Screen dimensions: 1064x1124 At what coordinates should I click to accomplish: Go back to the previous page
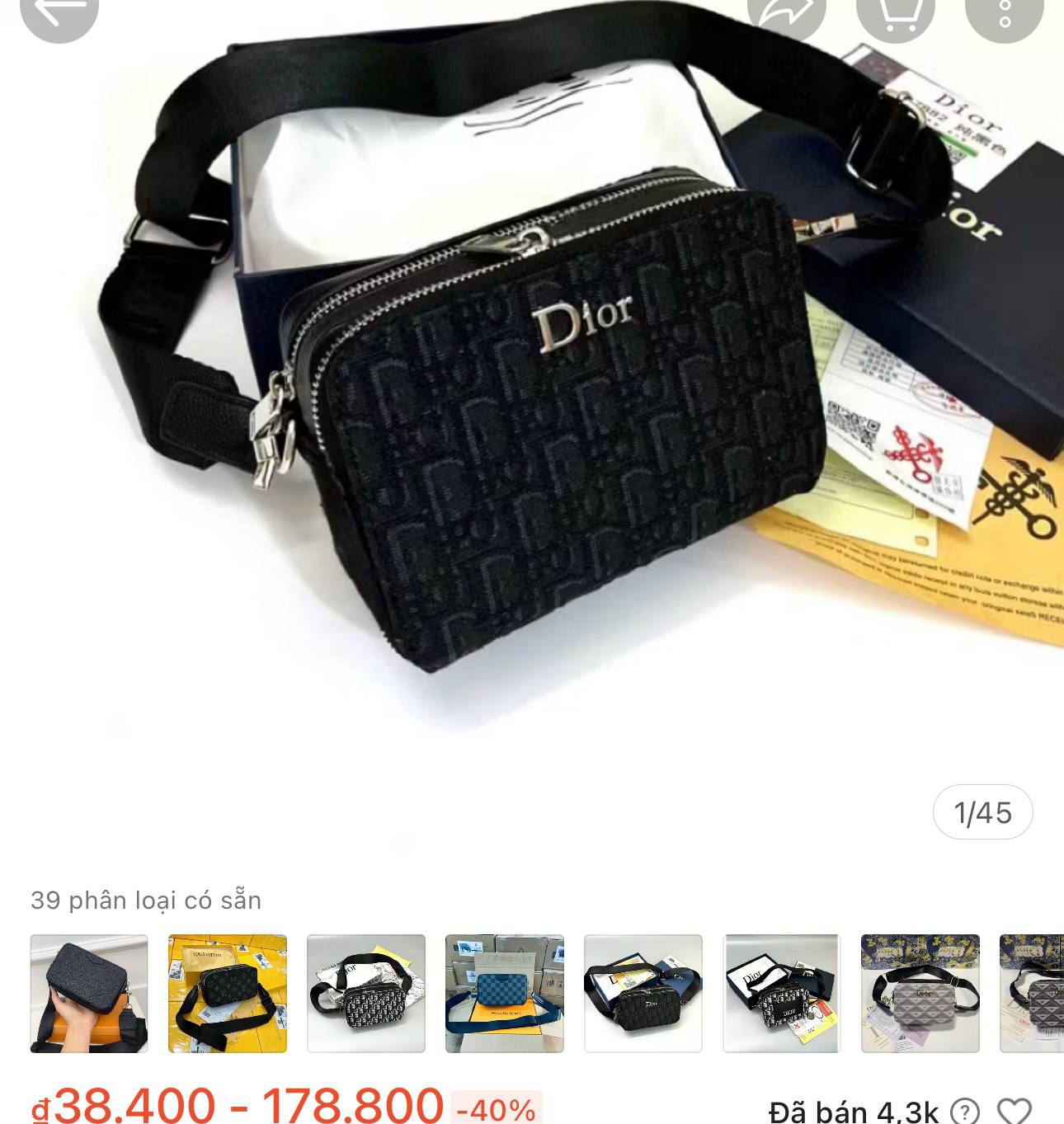coord(59,12)
